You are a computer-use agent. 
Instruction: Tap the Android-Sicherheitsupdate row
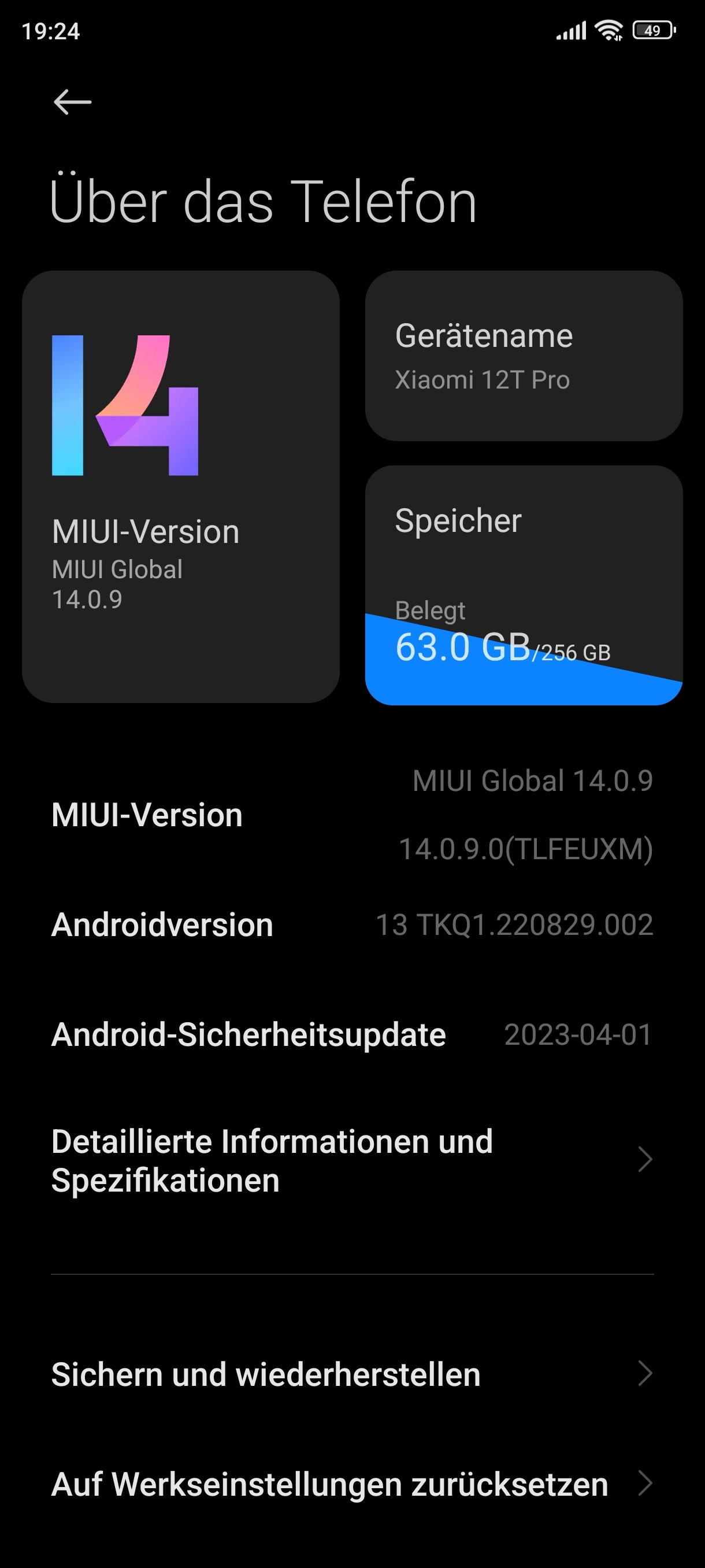pos(352,1034)
